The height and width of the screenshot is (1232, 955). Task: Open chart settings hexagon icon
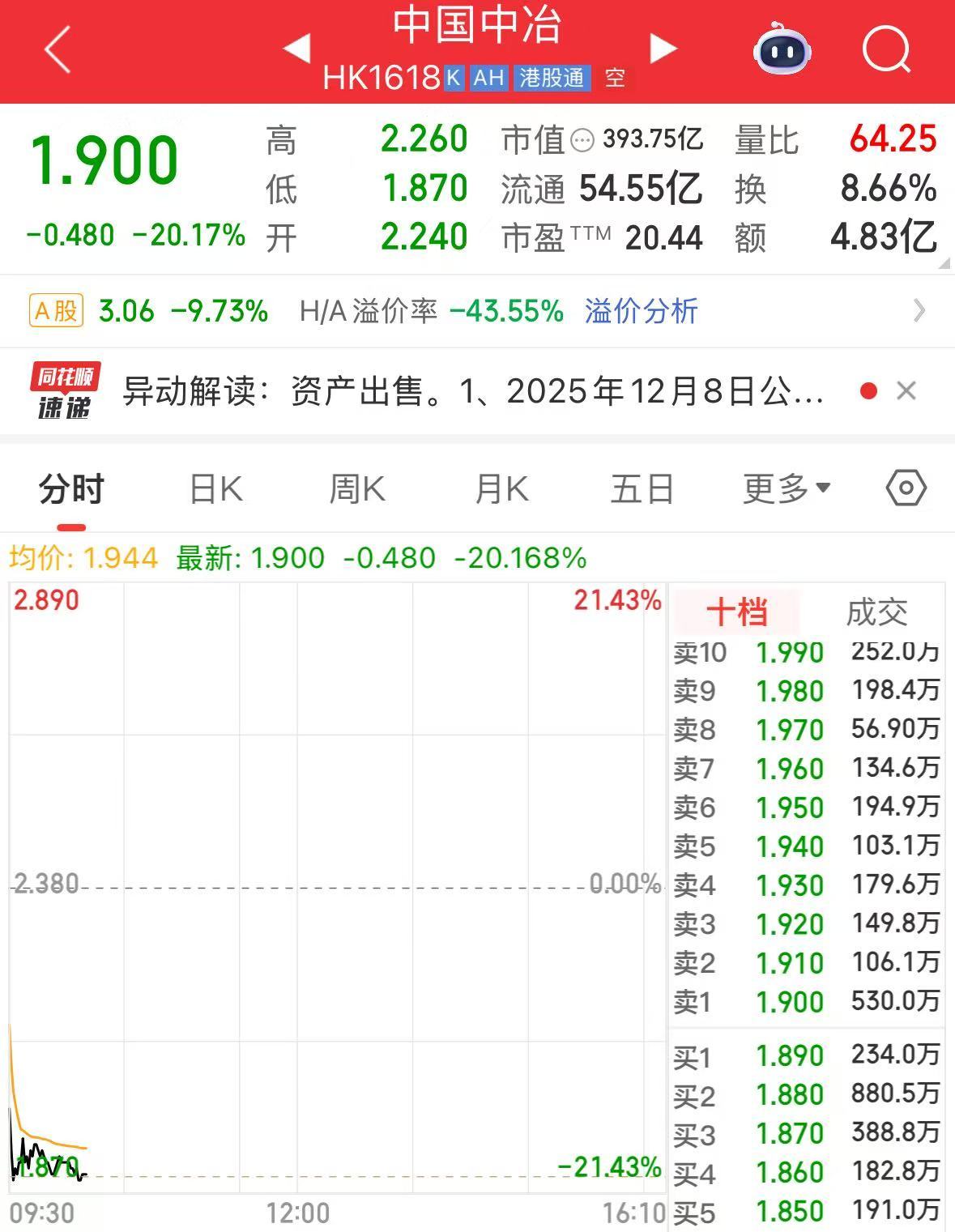click(906, 488)
